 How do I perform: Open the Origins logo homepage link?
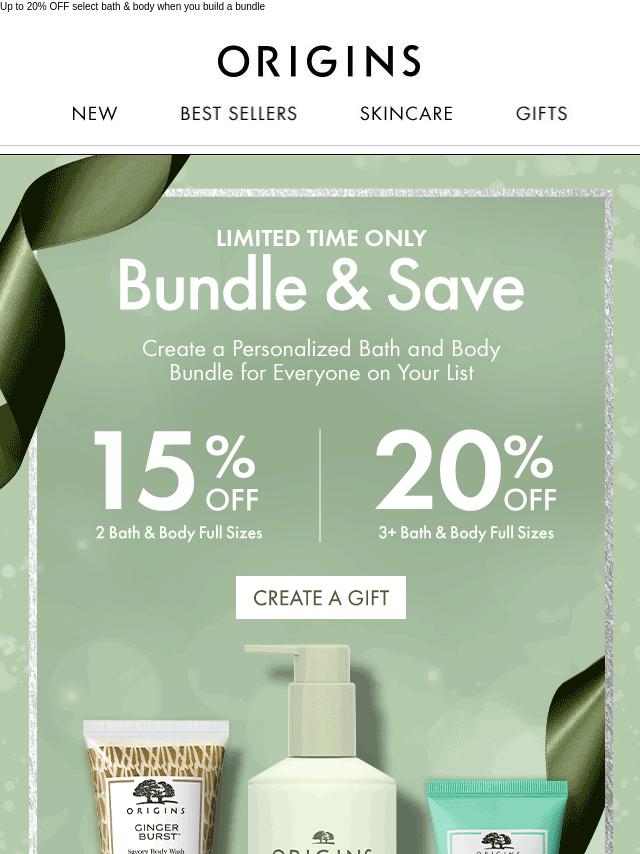319,62
